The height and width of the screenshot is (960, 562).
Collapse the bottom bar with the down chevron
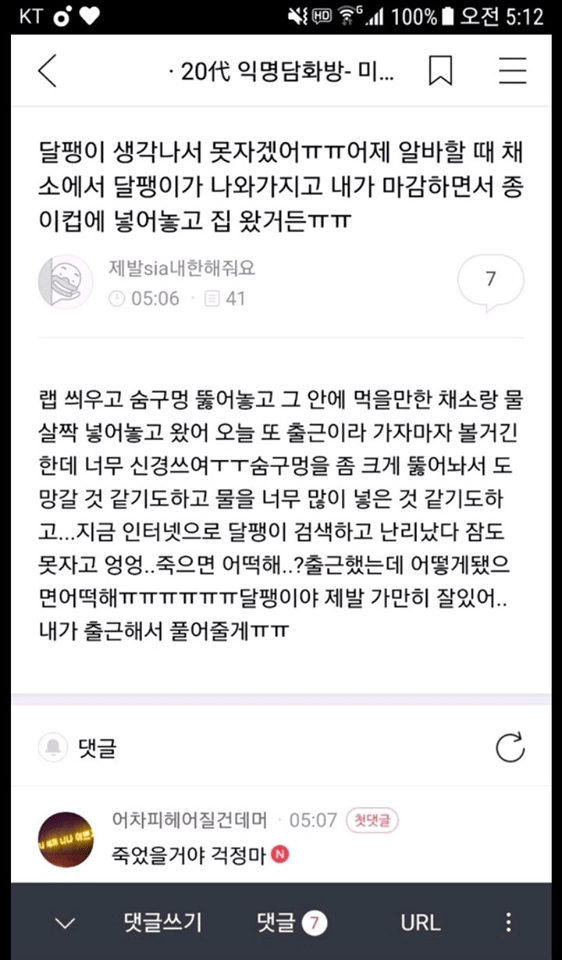[64, 922]
